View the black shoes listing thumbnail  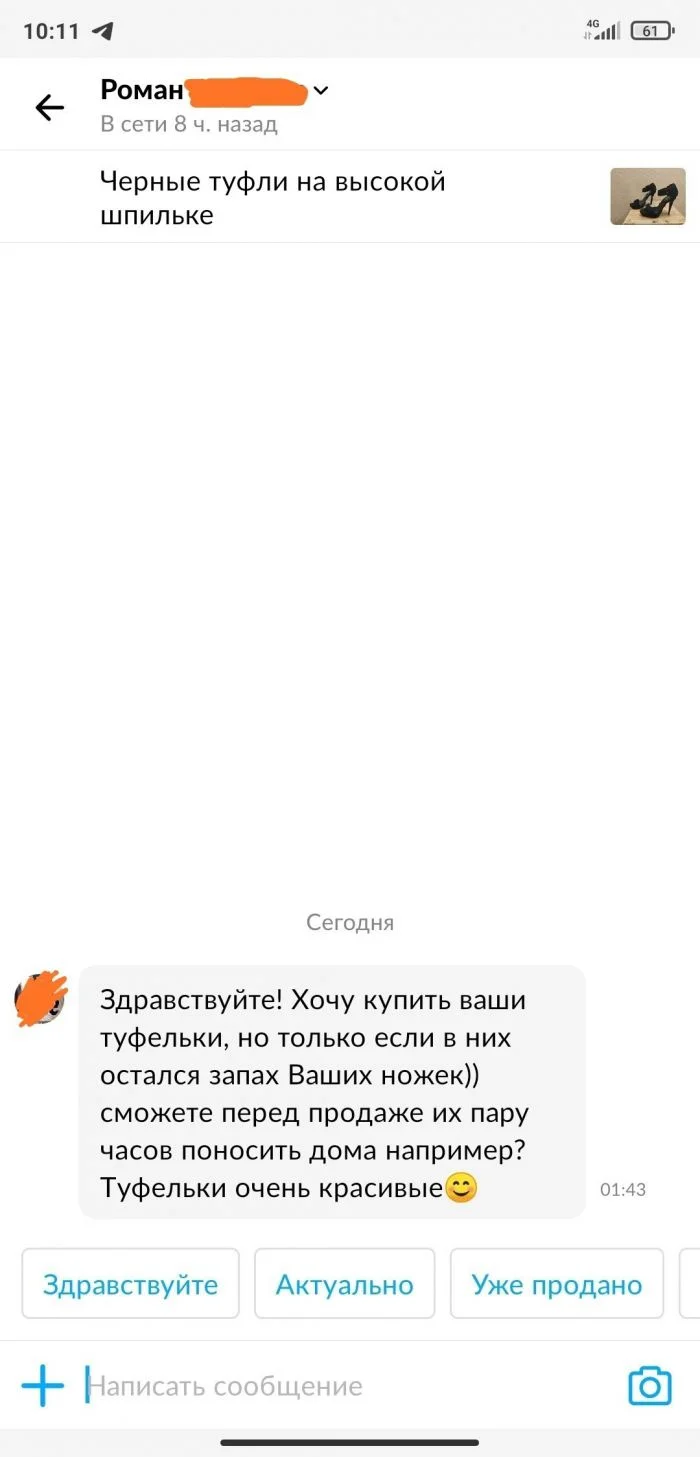(647, 196)
